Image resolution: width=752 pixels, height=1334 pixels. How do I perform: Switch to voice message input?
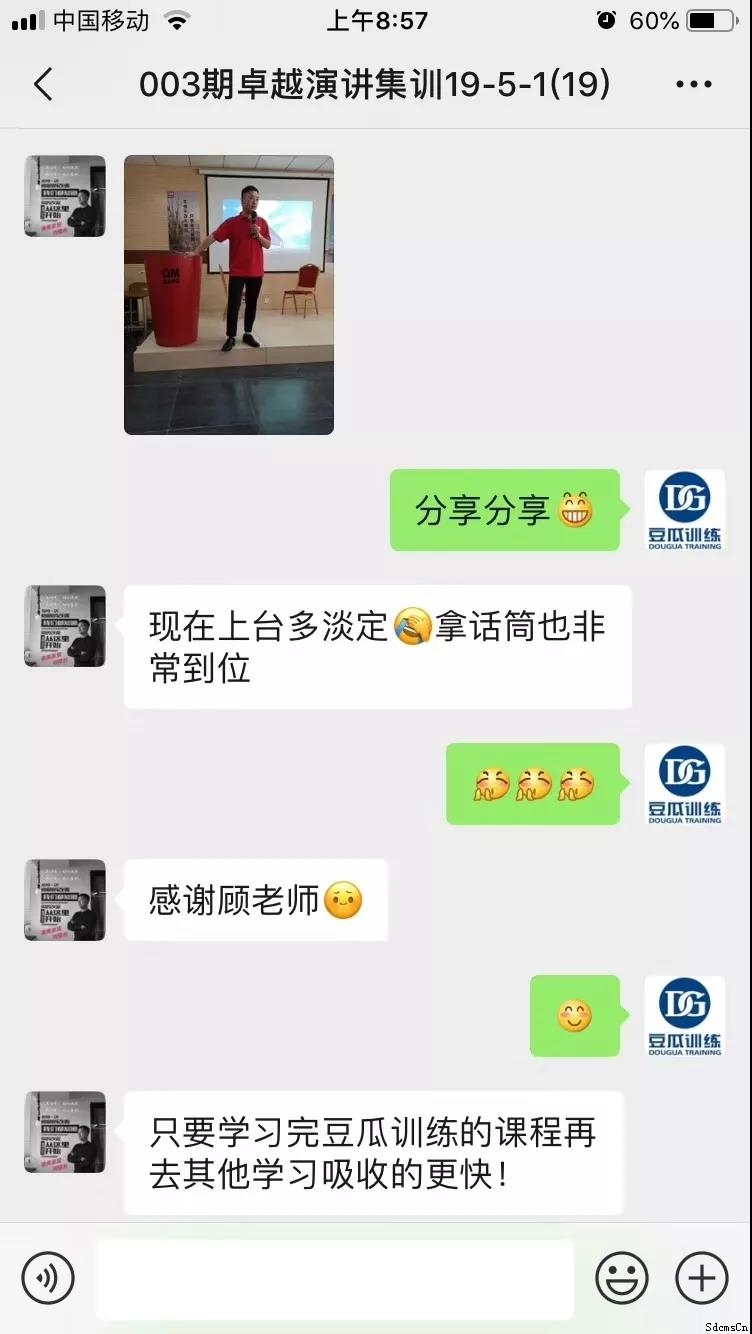click(x=48, y=1277)
